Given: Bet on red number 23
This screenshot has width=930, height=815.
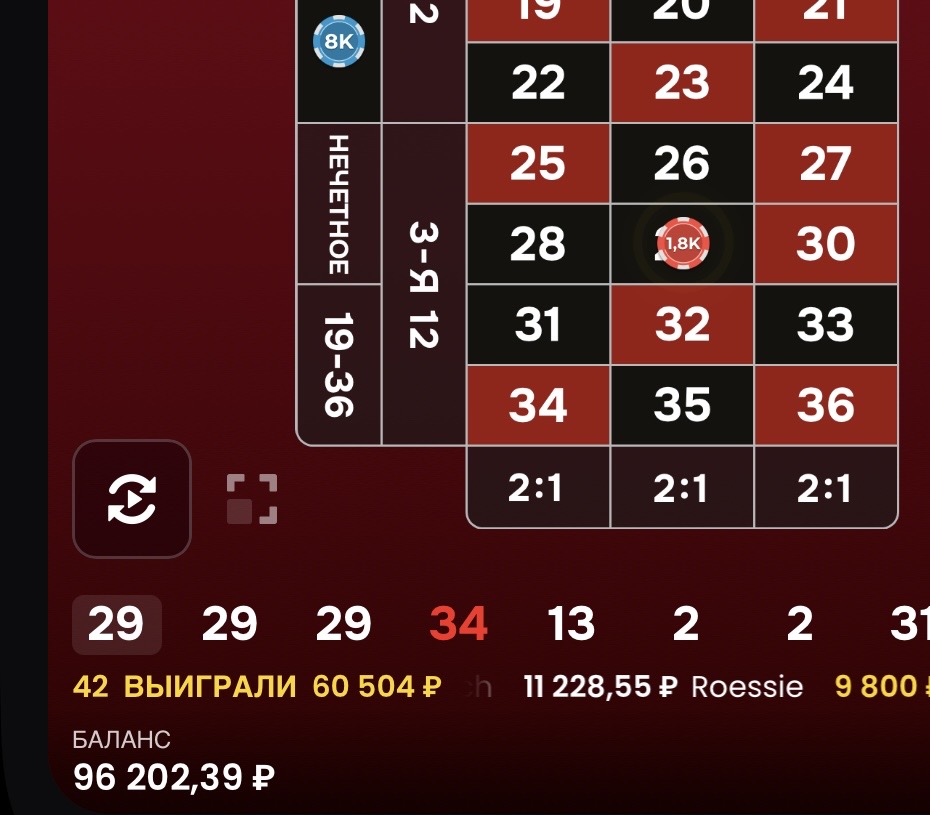Looking at the screenshot, I should (x=681, y=82).
